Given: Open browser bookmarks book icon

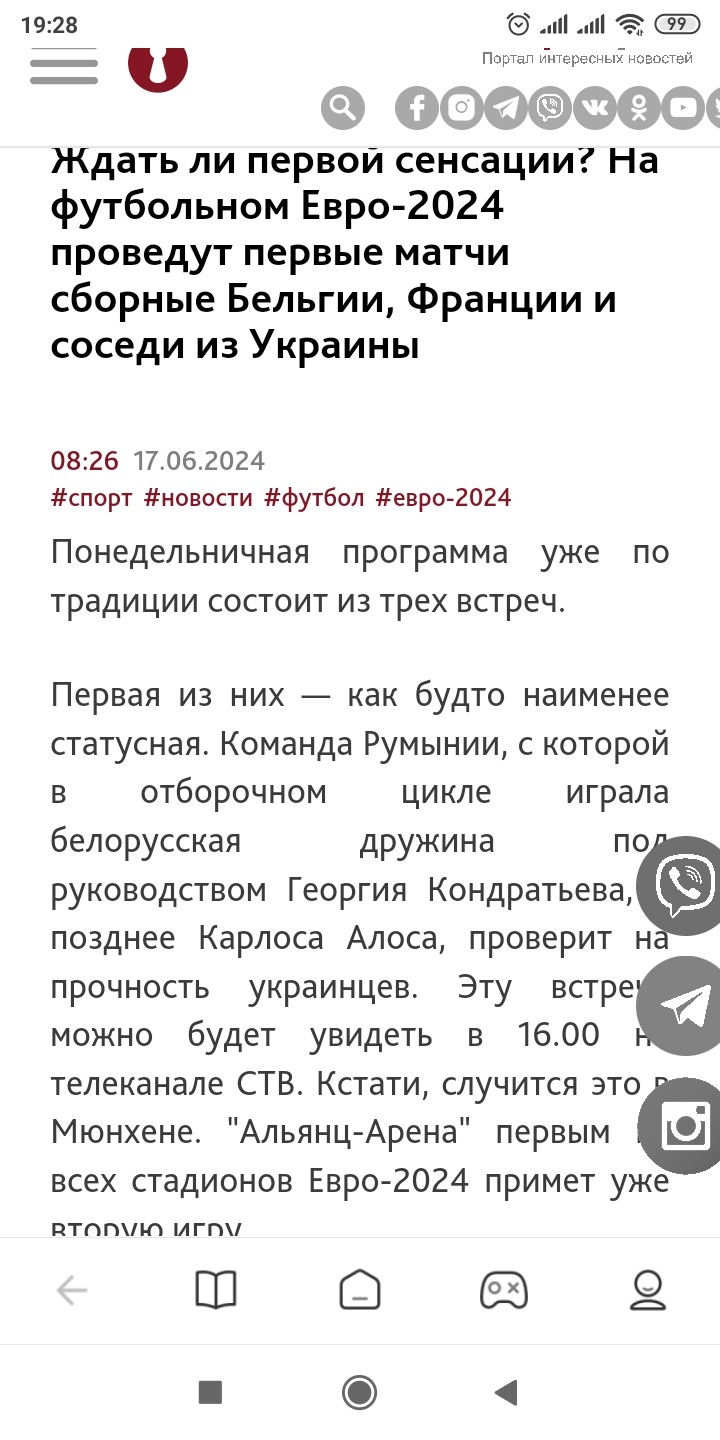Looking at the screenshot, I should 215,1290.
